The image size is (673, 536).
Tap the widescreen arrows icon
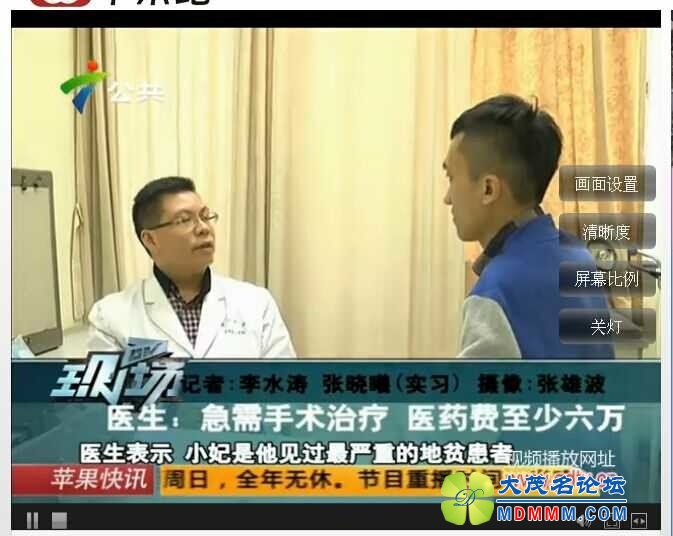click(639, 521)
